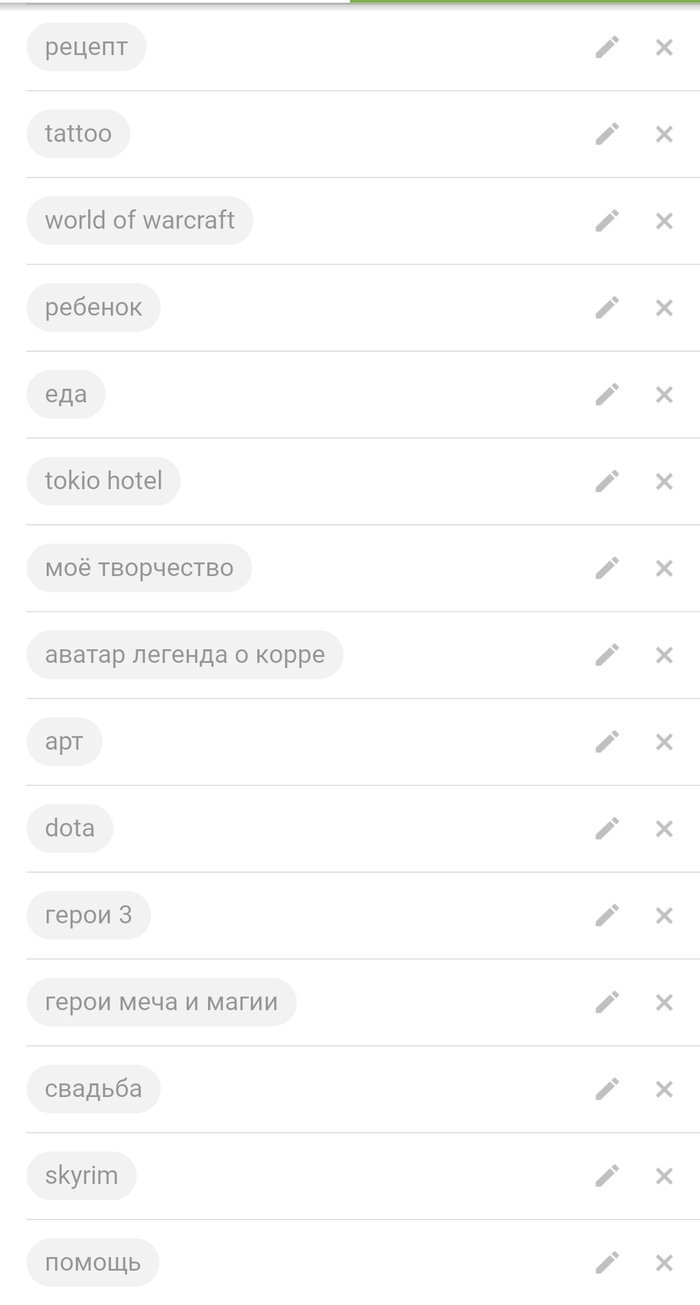Edit the «рецепт» tag
The image size is (700, 1305).
click(x=607, y=47)
